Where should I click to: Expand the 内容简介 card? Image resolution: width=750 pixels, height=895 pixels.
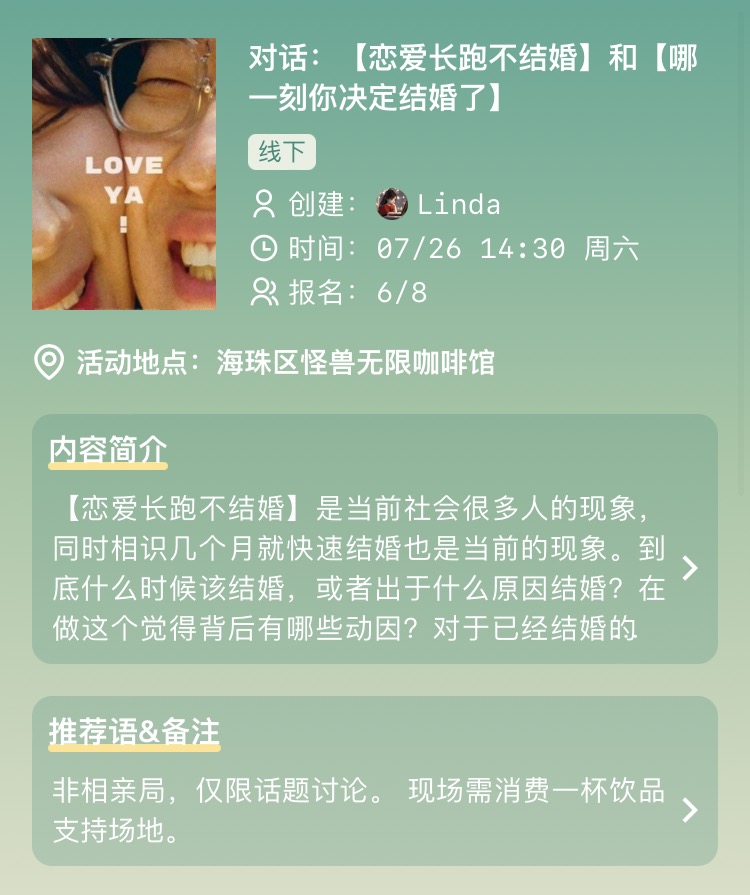pyautogui.click(x=689, y=568)
